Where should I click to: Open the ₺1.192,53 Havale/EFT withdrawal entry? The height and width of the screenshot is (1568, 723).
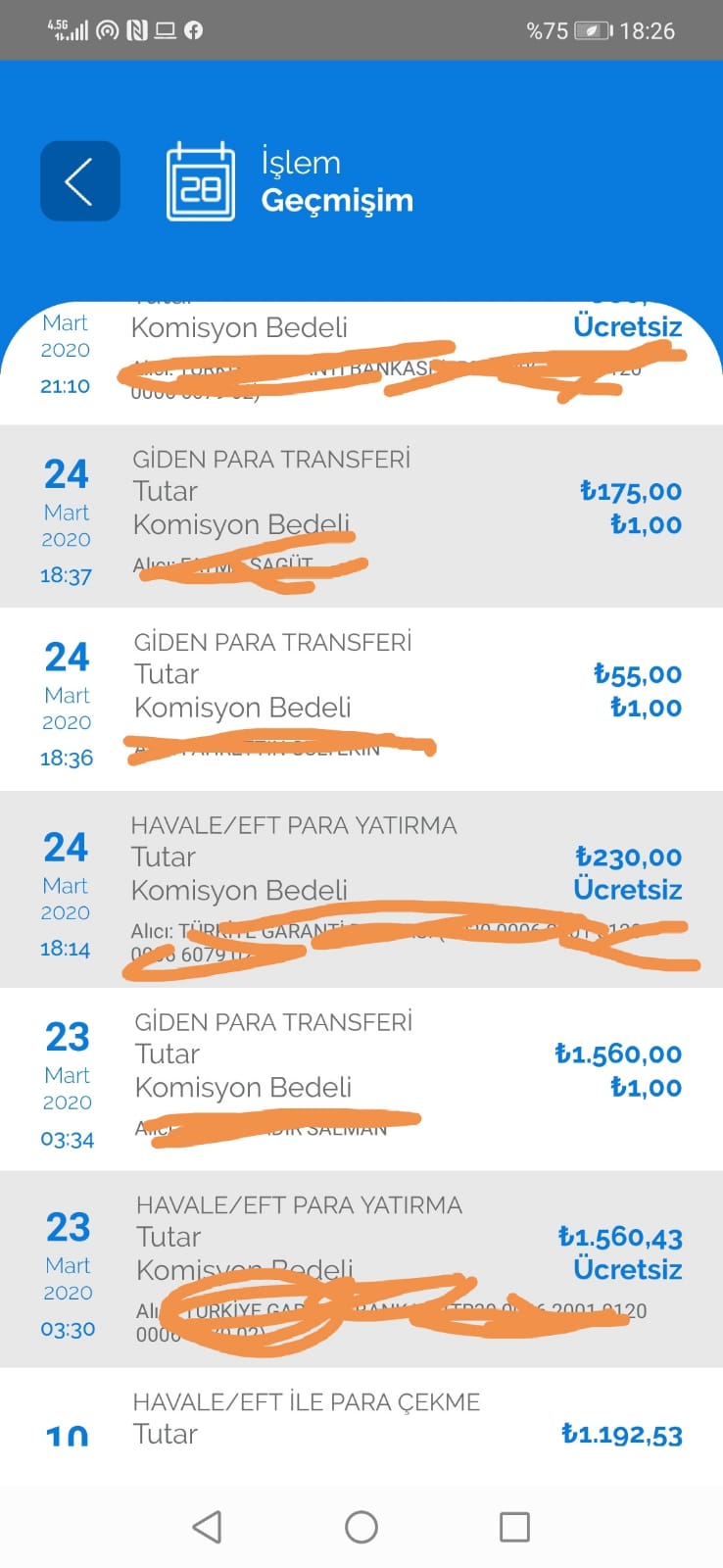click(361, 1427)
